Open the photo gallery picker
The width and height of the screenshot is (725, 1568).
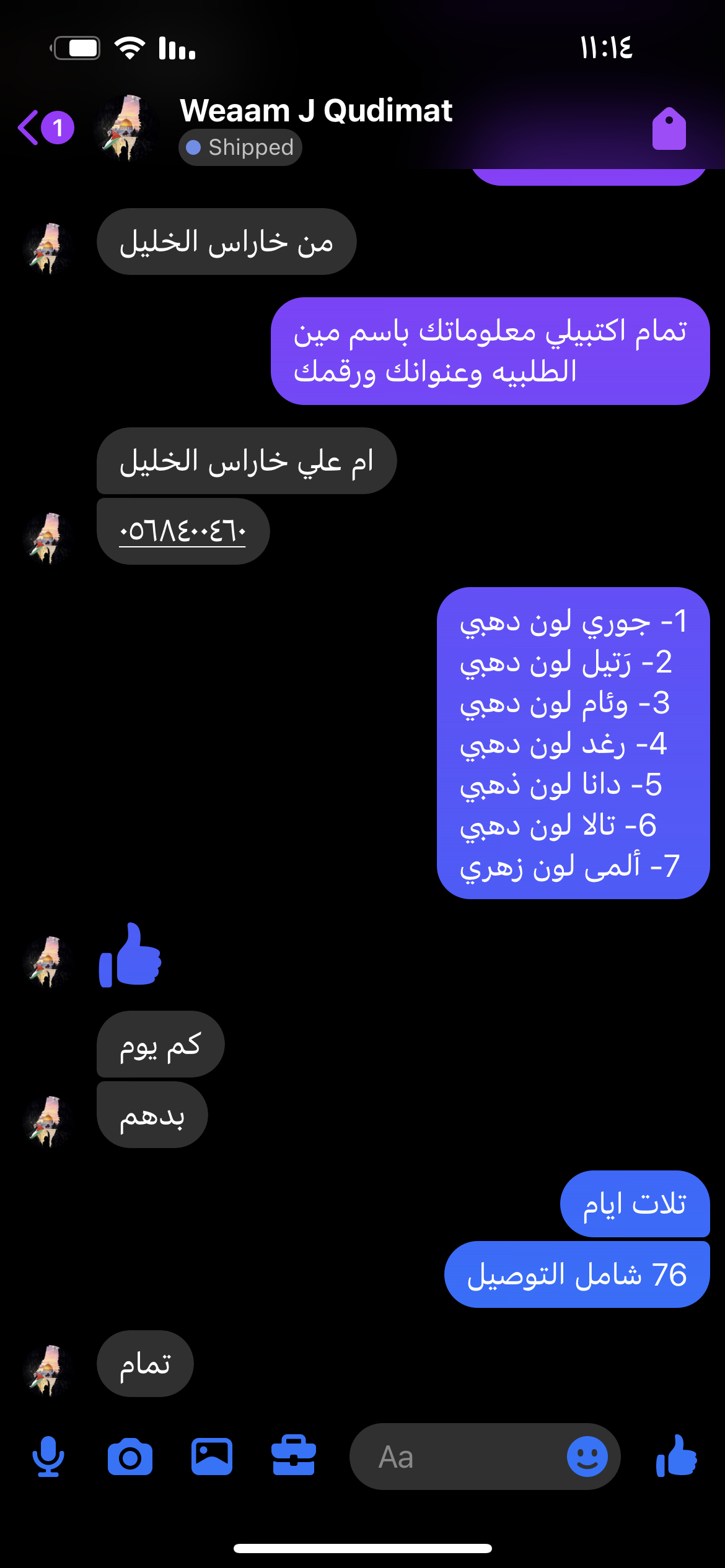click(212, 1457)
